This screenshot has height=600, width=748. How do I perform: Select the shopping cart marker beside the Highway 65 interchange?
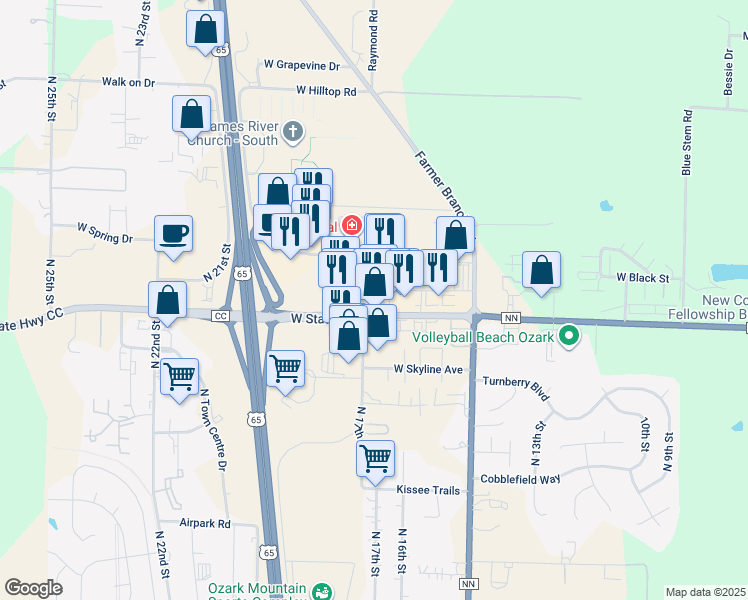(x=286, y=368)
